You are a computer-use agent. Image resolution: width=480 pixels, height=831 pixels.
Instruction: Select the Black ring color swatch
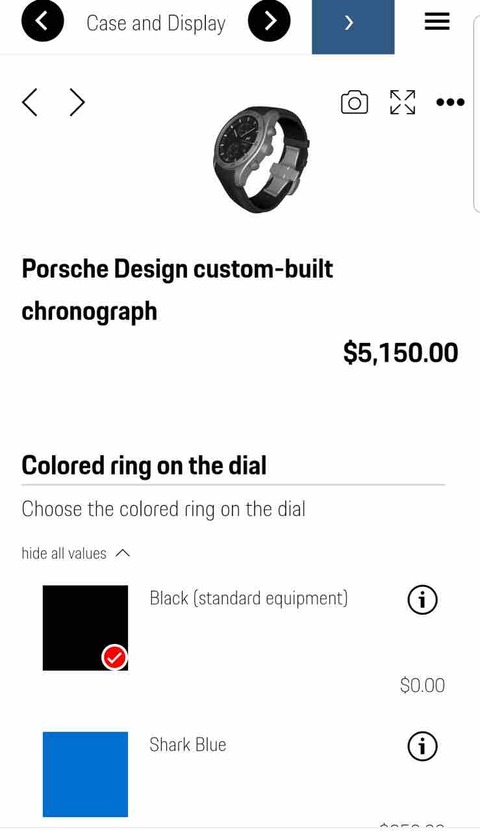click(x=85, y=627)
